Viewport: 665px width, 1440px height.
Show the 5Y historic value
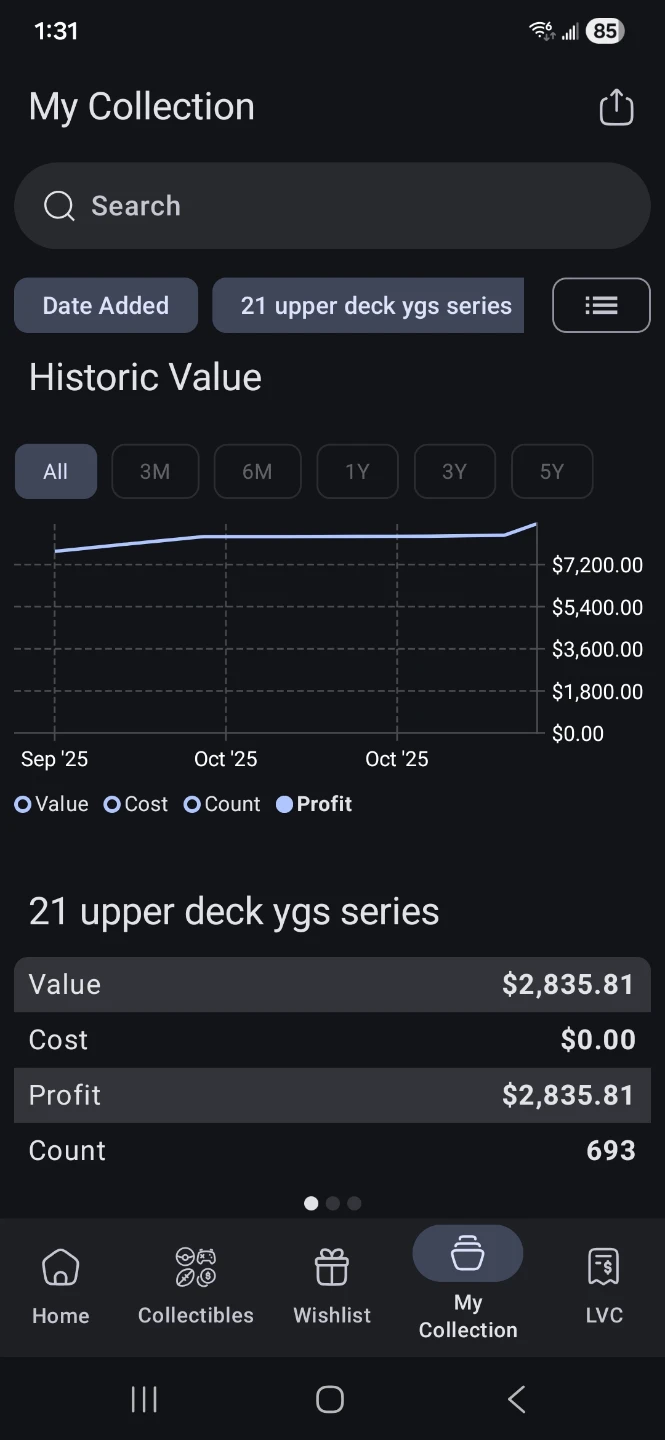tap(551, 471)
